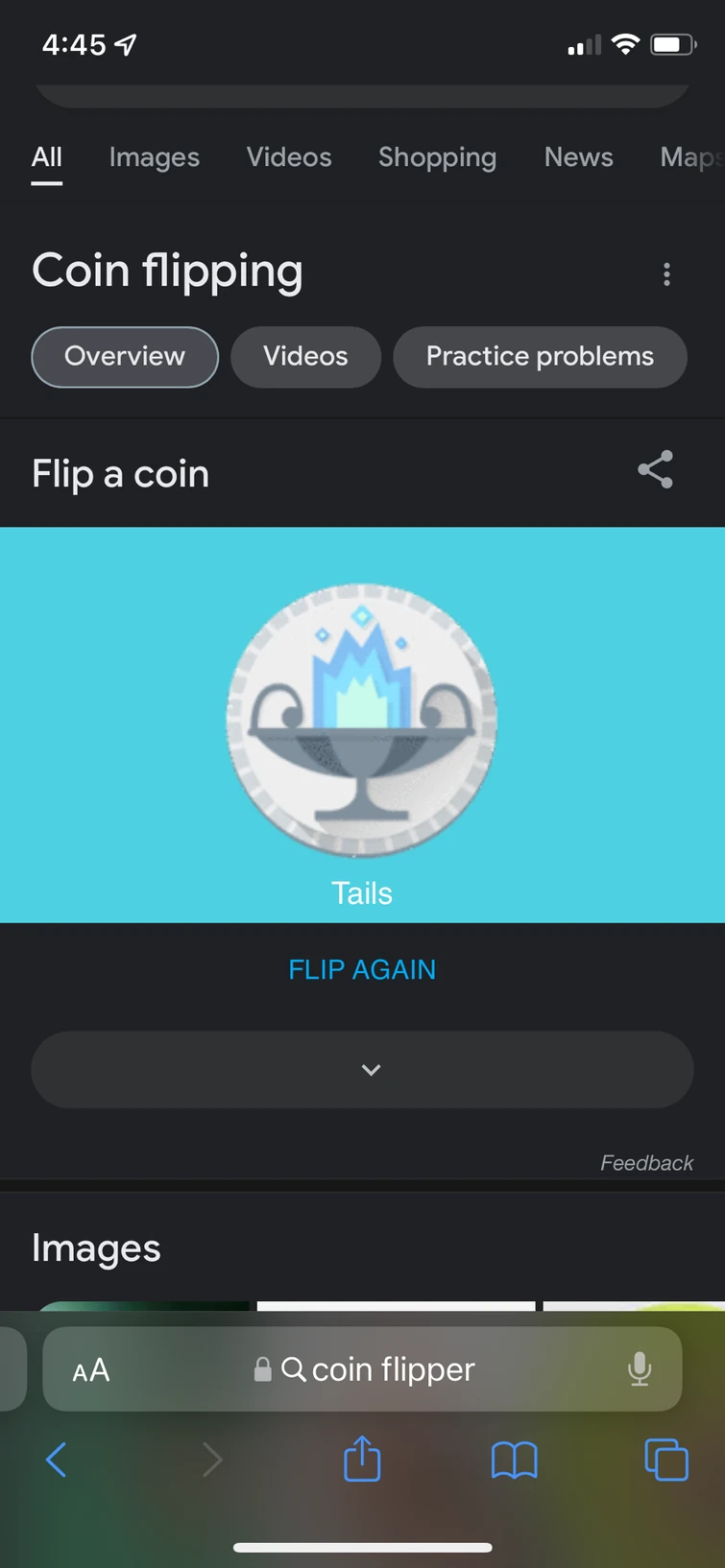Open the Feedback link
Image resolution: width=725 pixels, height=1568 pixels.
[x=646, y=1163]
